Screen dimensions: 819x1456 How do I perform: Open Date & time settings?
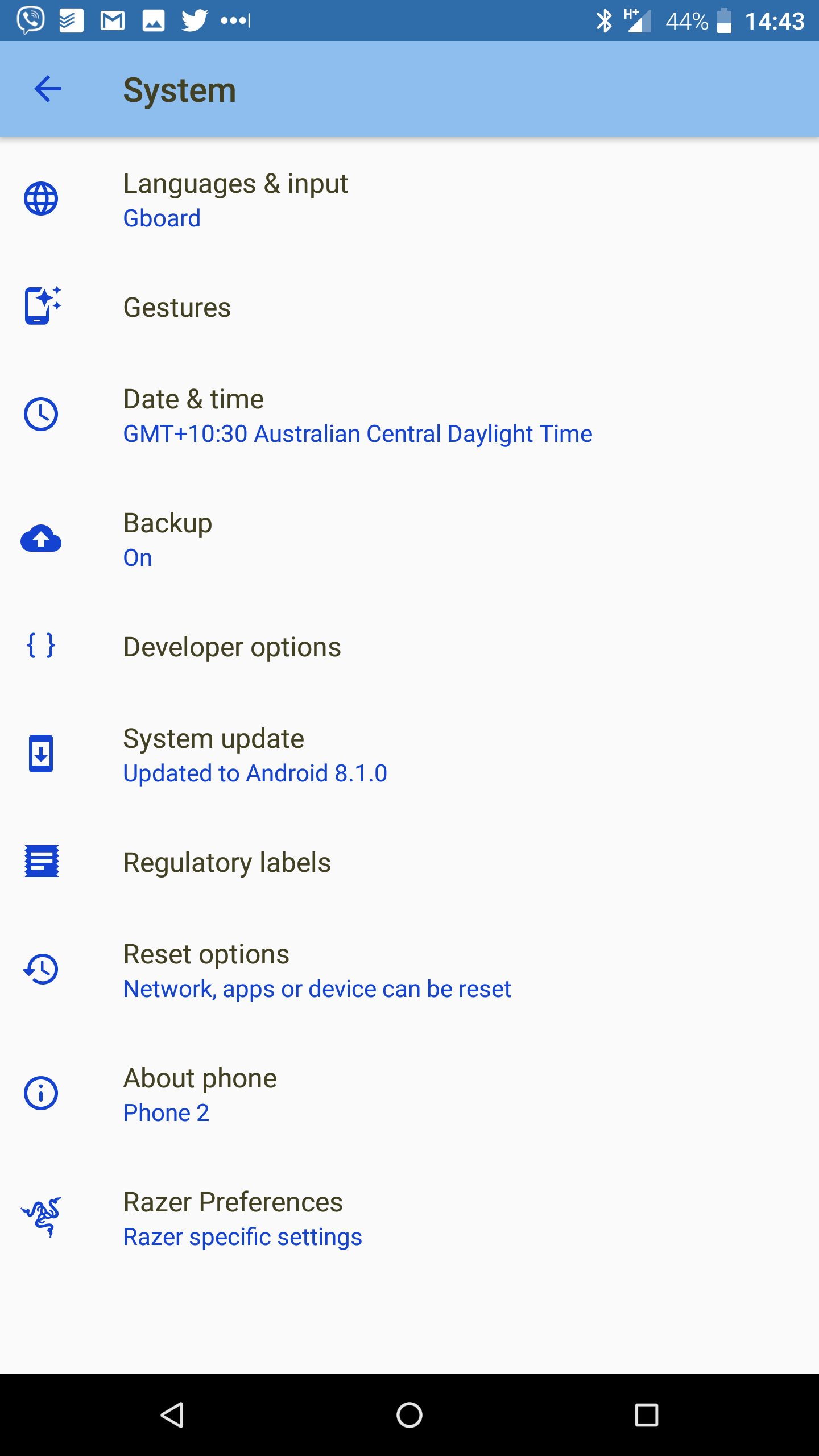(409, 415)
